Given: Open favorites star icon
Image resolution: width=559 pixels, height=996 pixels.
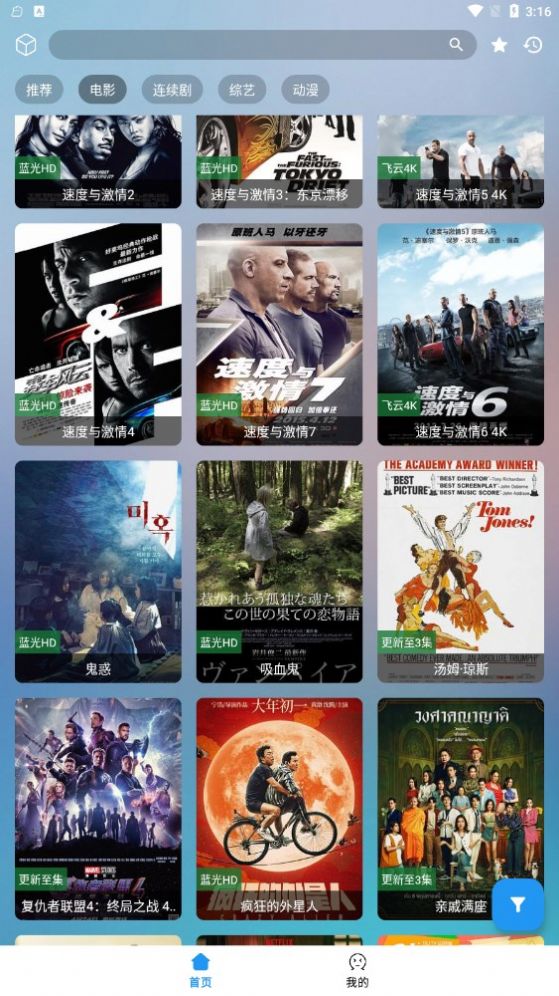Looking at the screenshot, I should [x=499, y=44].
